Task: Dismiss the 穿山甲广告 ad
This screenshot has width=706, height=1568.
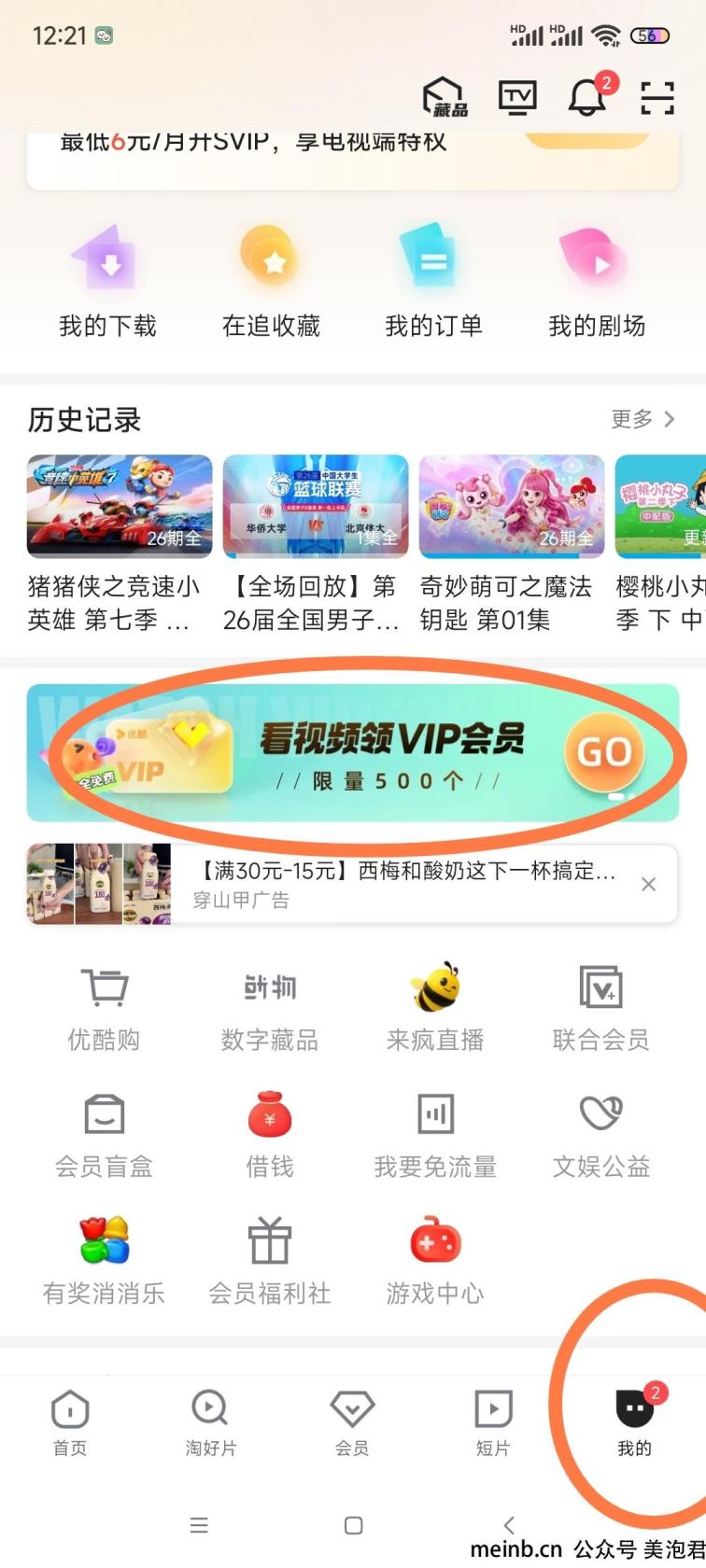Action: (649, 884)
